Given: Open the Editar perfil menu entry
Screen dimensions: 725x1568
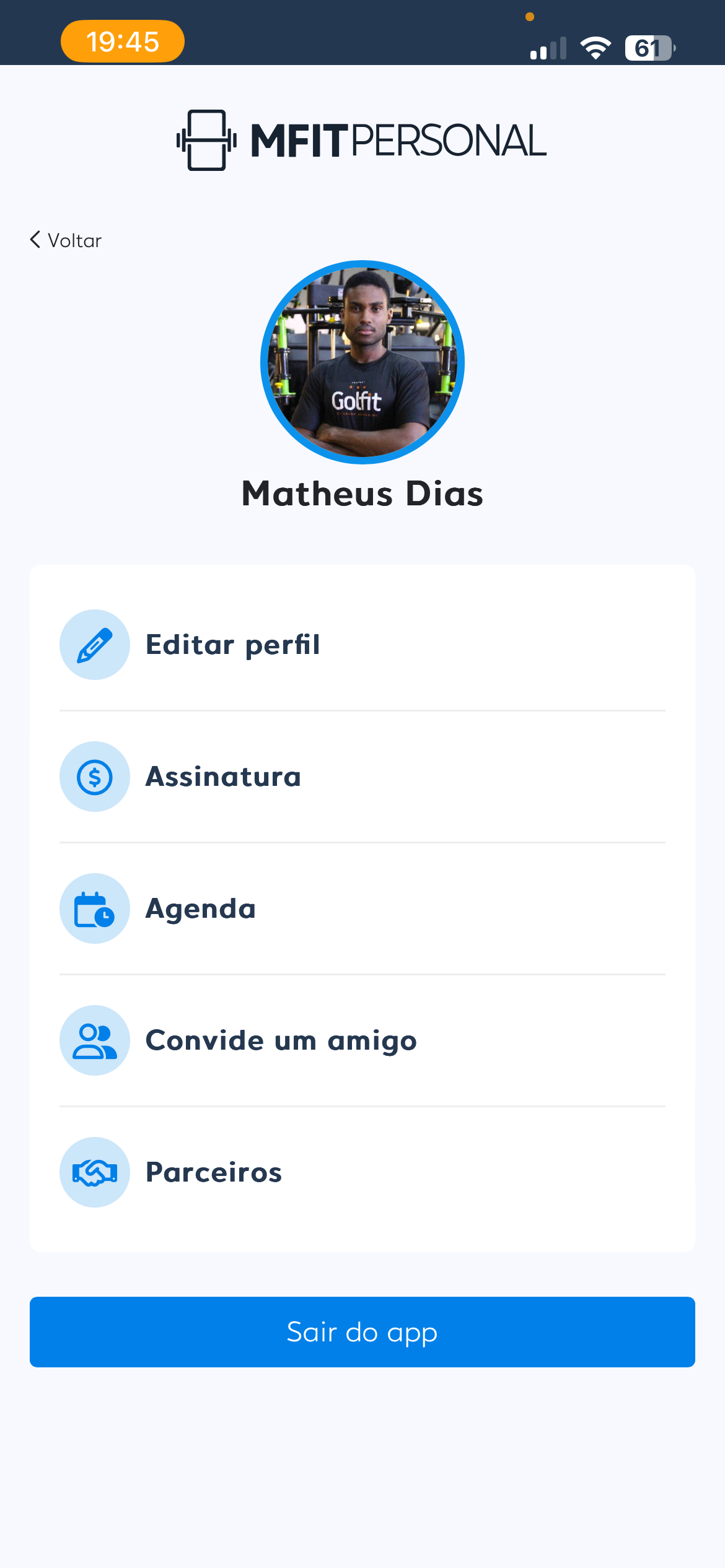Looking at the screenshot, I should (232, 644).
